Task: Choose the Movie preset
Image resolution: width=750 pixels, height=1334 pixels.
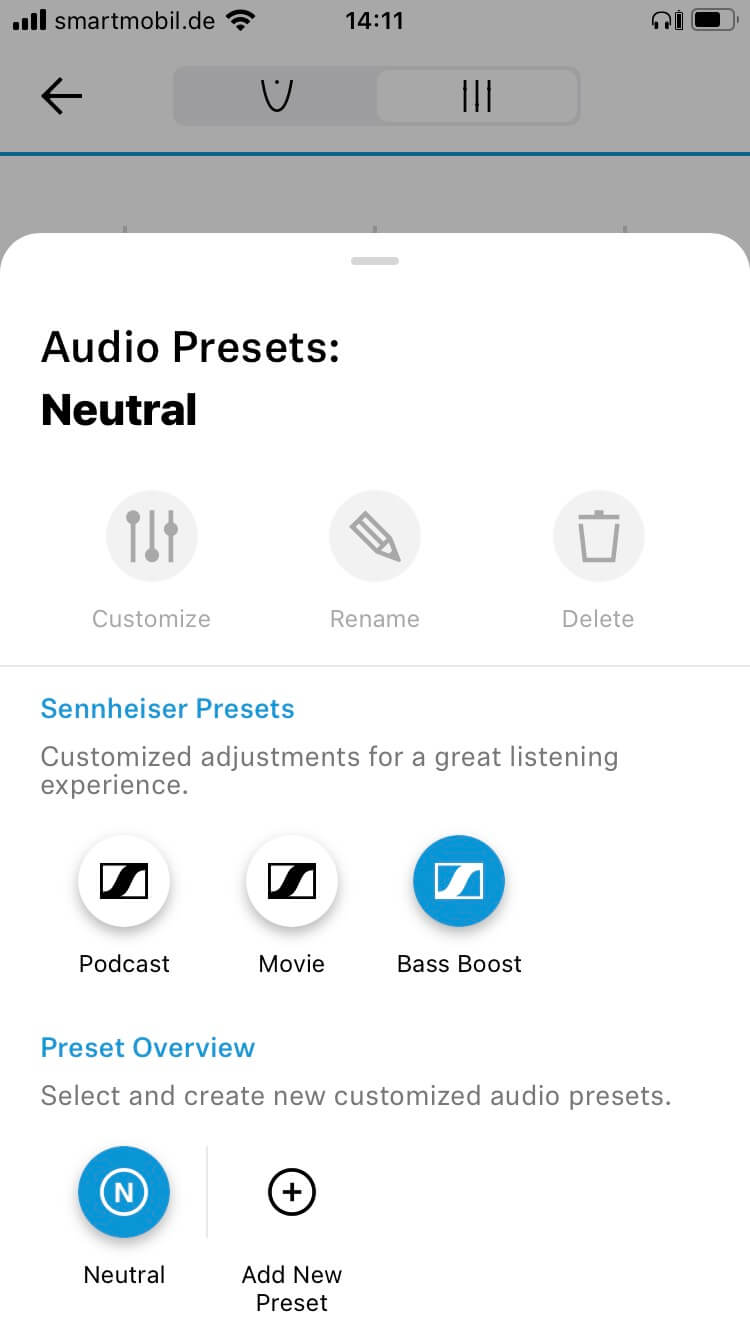Action: [x=292, y=881]
